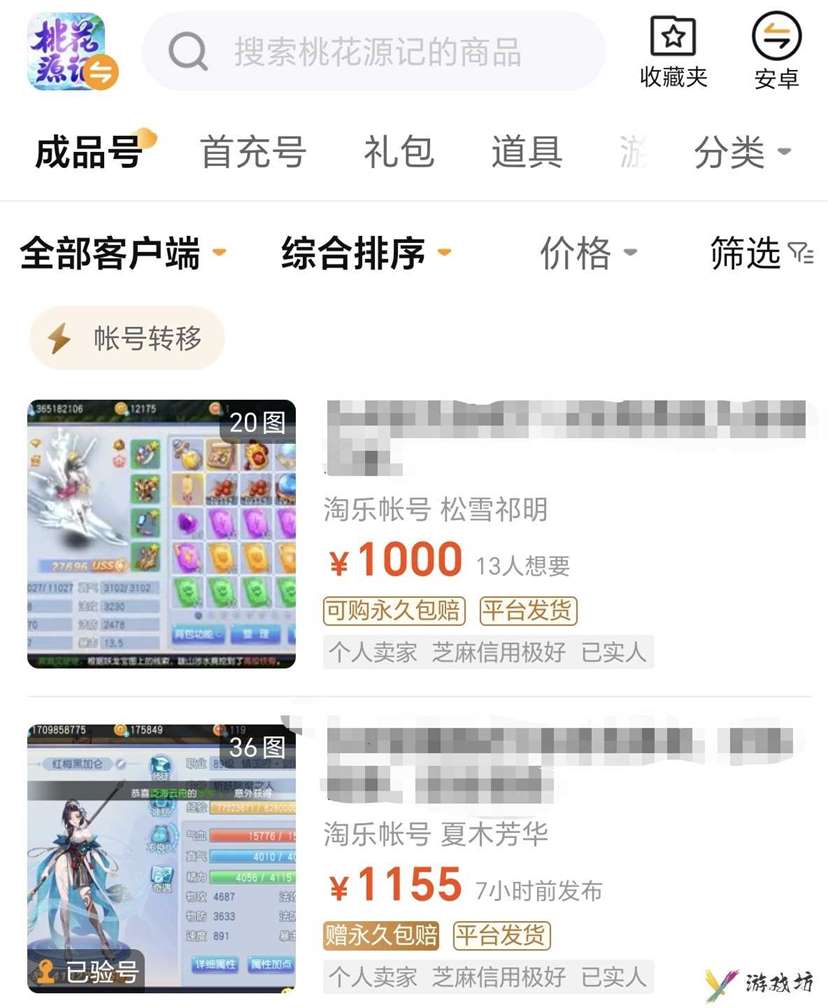Image resolution: width=828 pixels, height=1008 pixels.
Task: Select the 帐号转移 chip
Action: click(128, 339)
